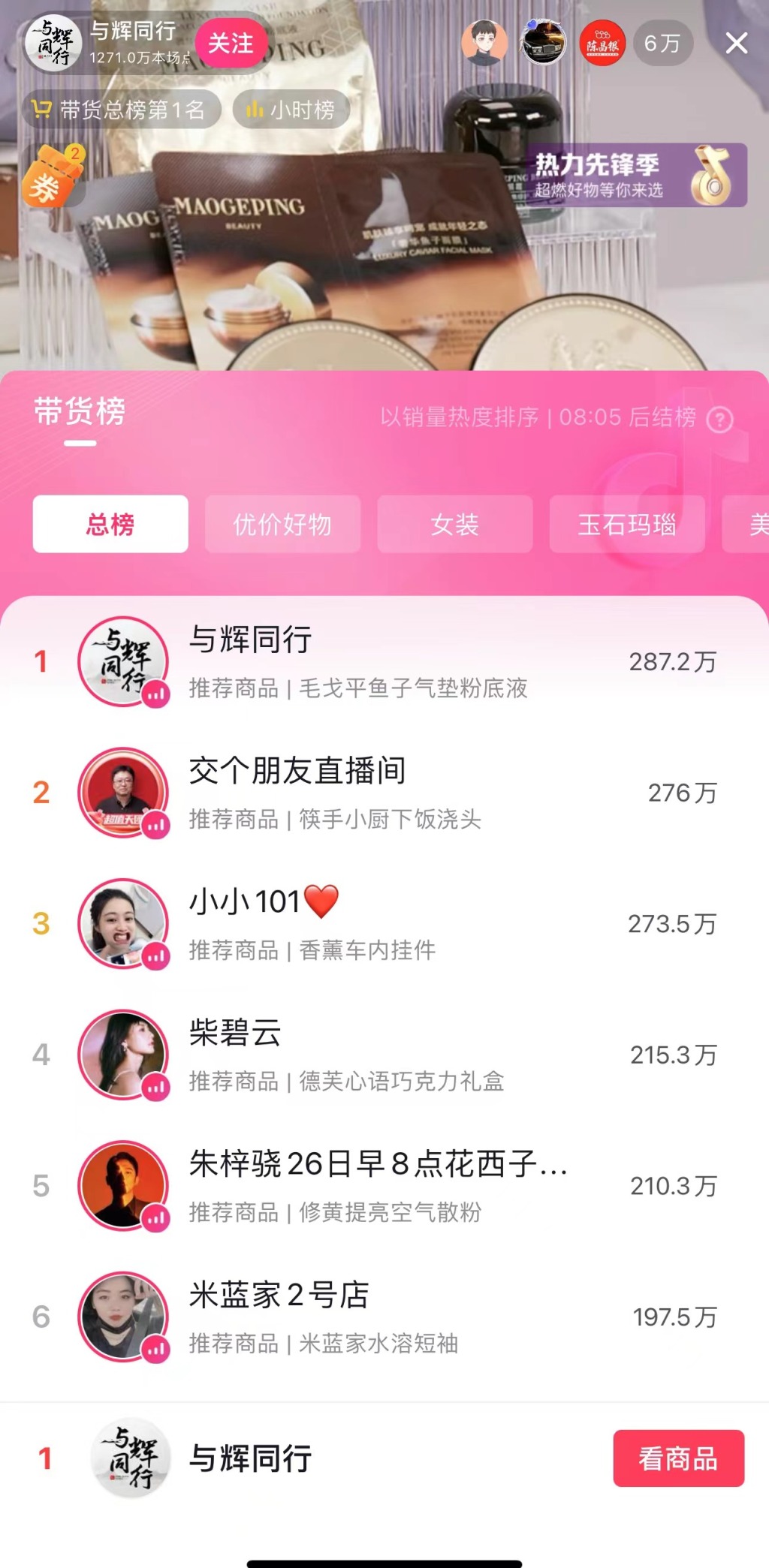Follow 与辉同行 with the 关注 button
Screen dimensions: 769x1568
231,44
